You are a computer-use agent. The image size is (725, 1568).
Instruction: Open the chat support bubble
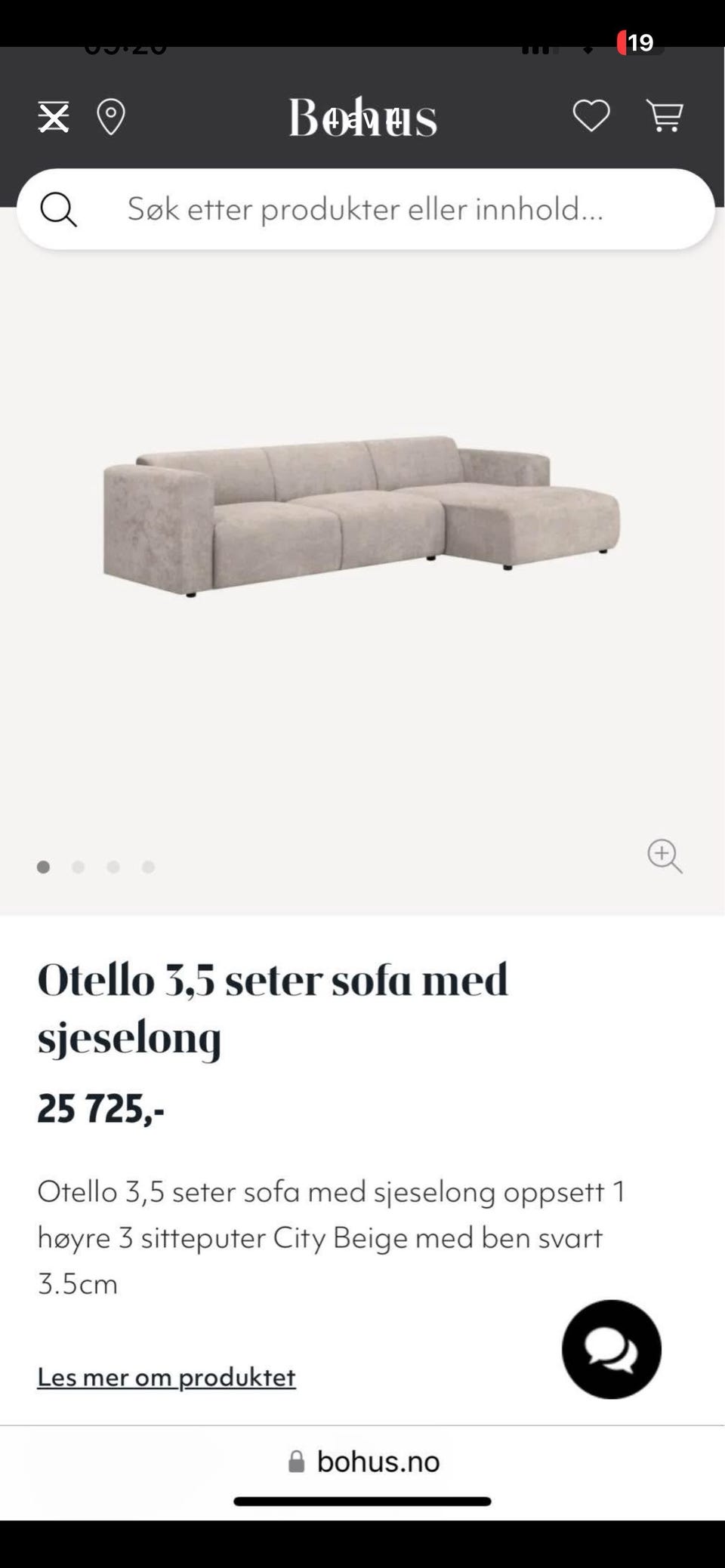[612, 1349]
